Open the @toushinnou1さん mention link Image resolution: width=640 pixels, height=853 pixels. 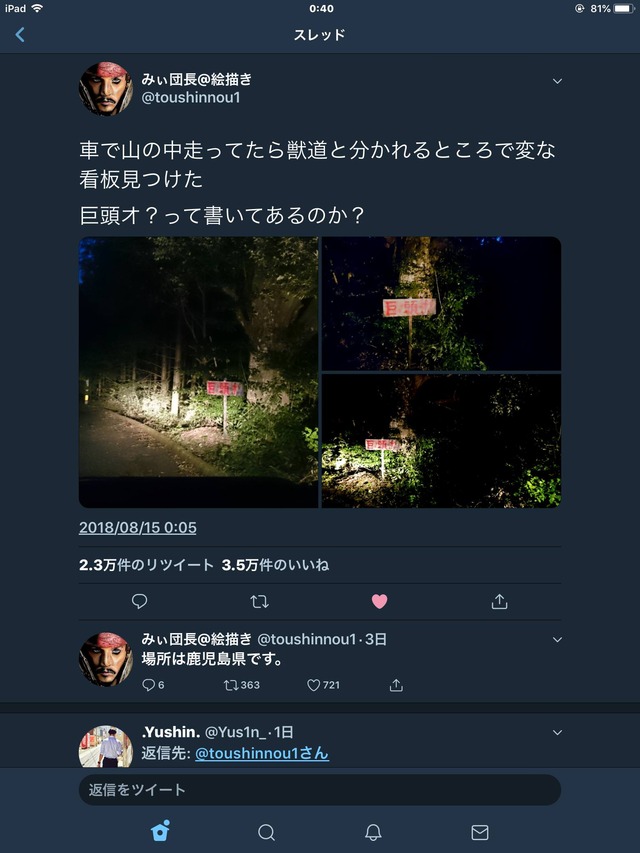[262, 753]
